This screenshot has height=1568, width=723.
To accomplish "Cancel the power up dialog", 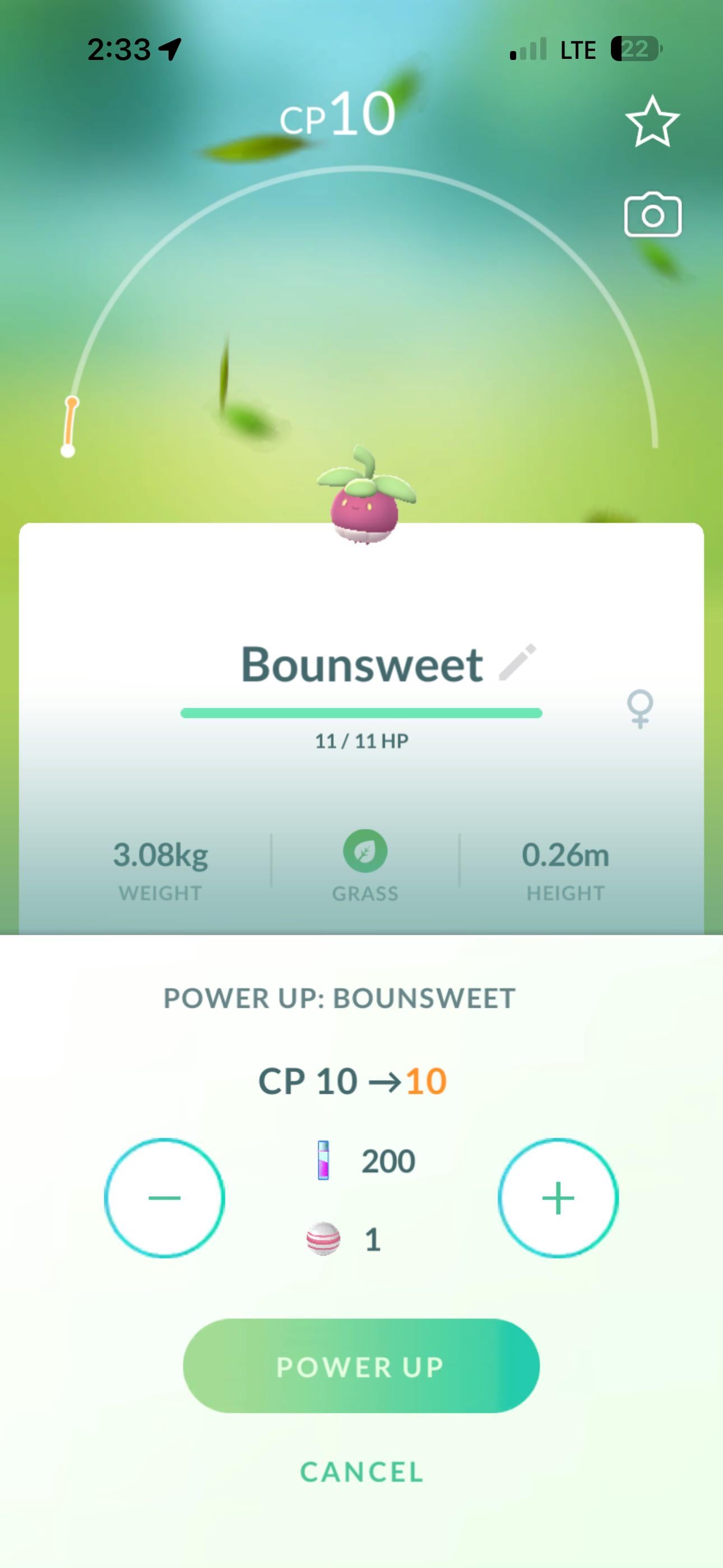I will 361,1473.
